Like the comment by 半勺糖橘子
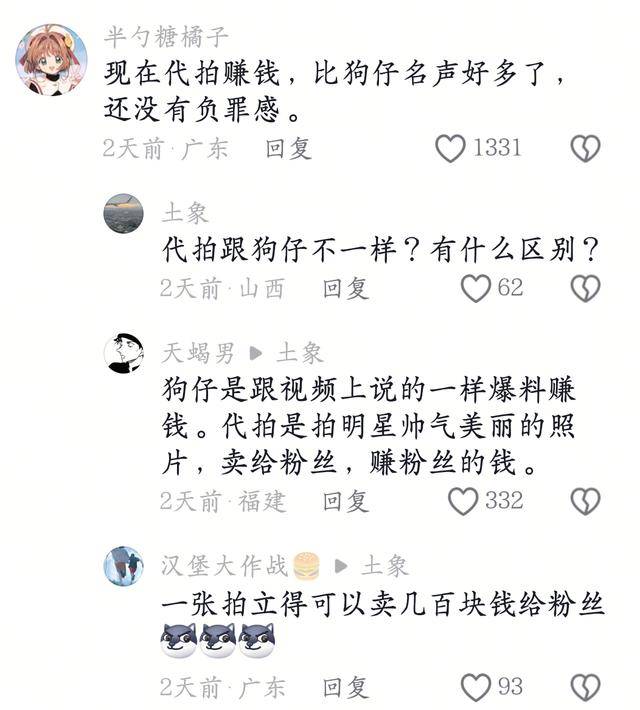The height and width of the screenshot is (710, 640). [451, 148]
